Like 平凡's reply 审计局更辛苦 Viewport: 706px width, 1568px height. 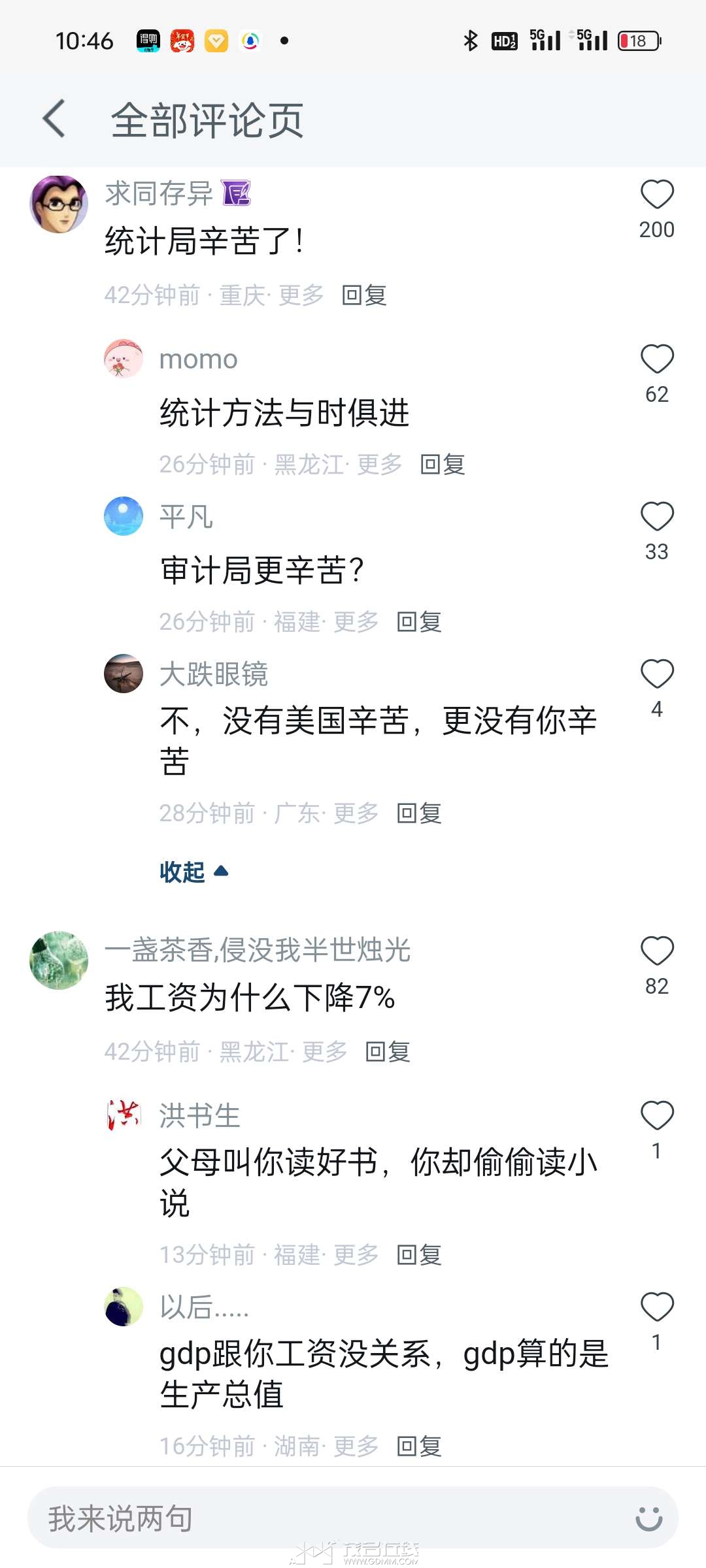click(656, 517)
